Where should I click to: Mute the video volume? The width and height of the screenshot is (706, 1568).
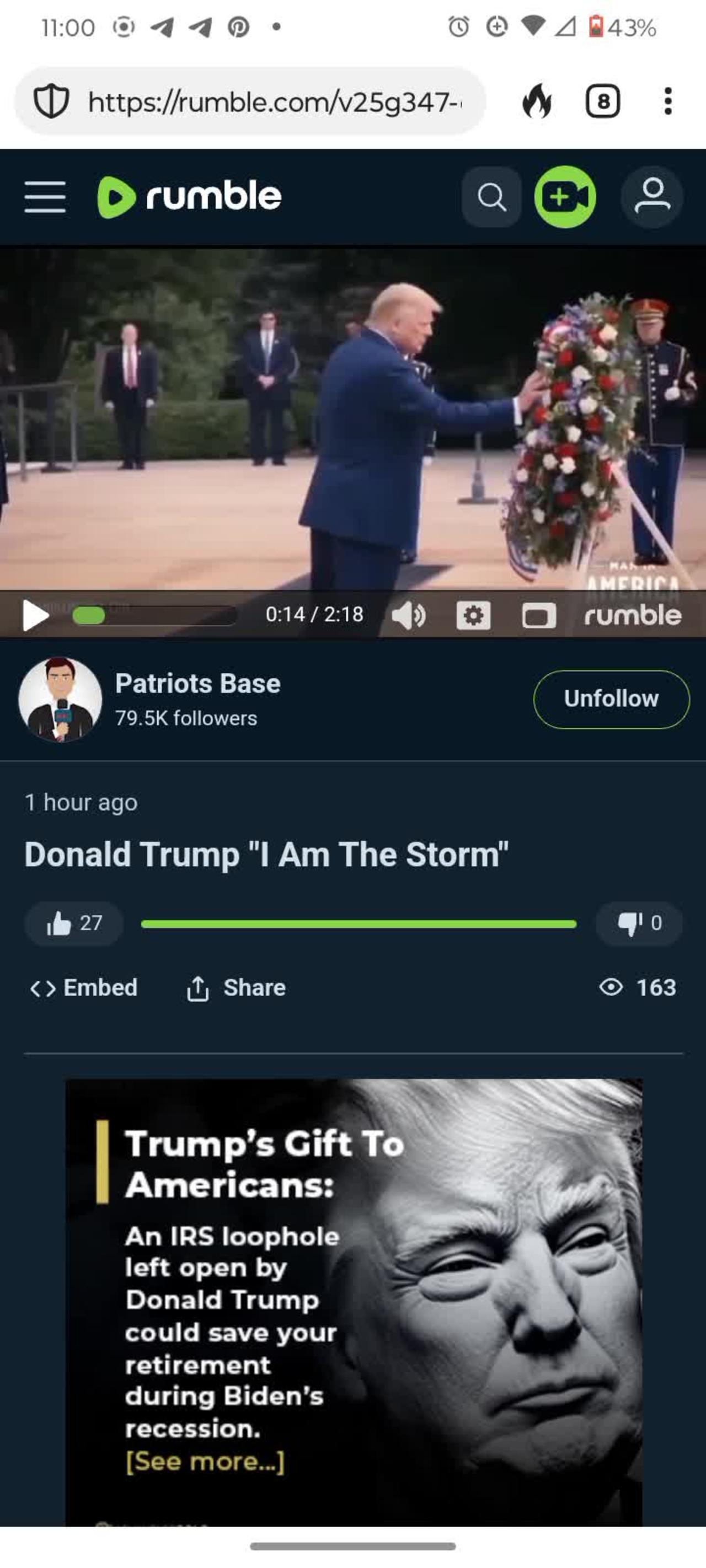pyautogui.click(x=408, y=615)
